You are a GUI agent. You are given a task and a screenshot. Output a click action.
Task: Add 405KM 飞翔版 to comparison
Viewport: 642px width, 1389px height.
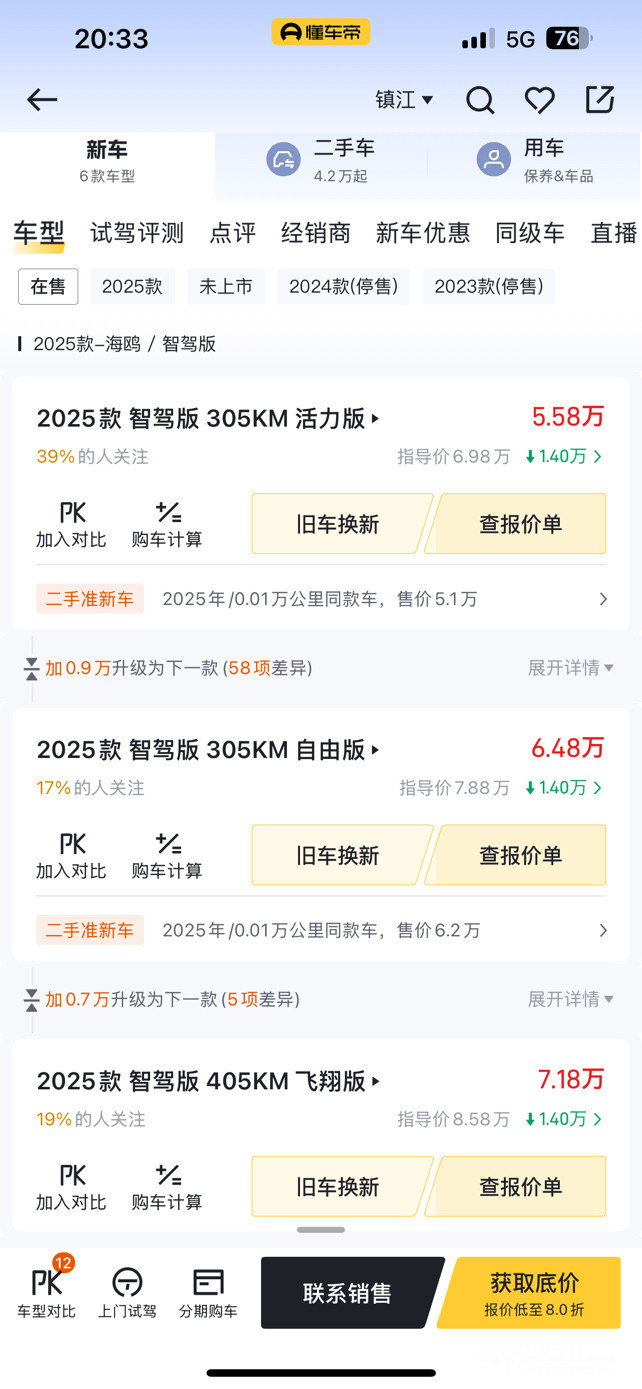(71, 1186)
